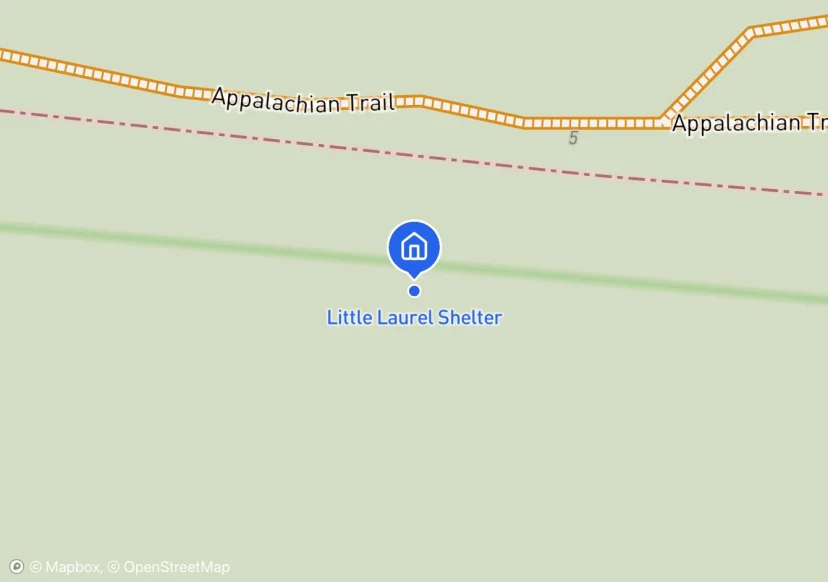The height and width of the screenshot is (582, 828).
Task: Open the Mapbox info icon
Action: coord(16,567)
